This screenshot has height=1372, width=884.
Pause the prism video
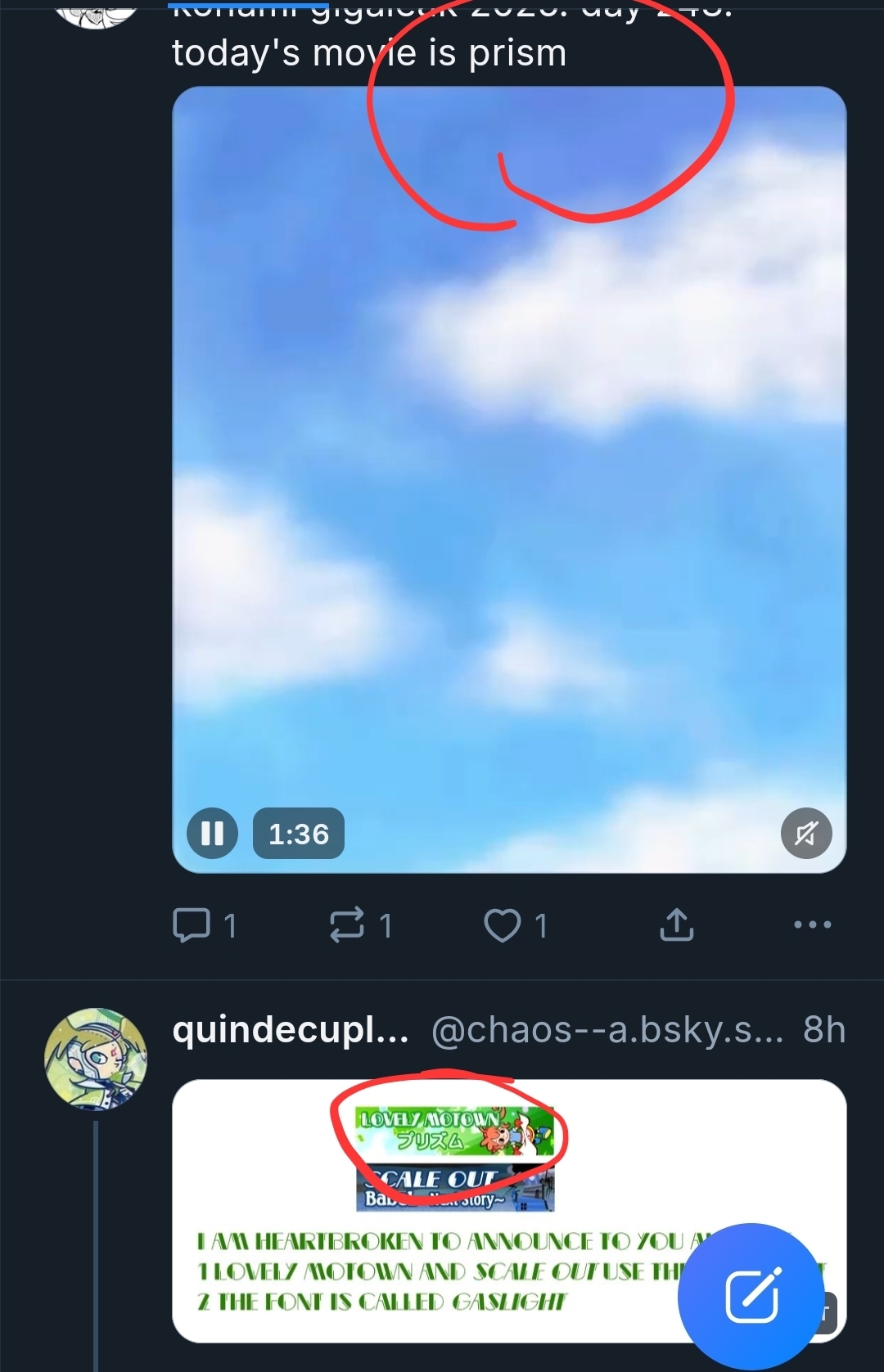(x=212, y=834)
